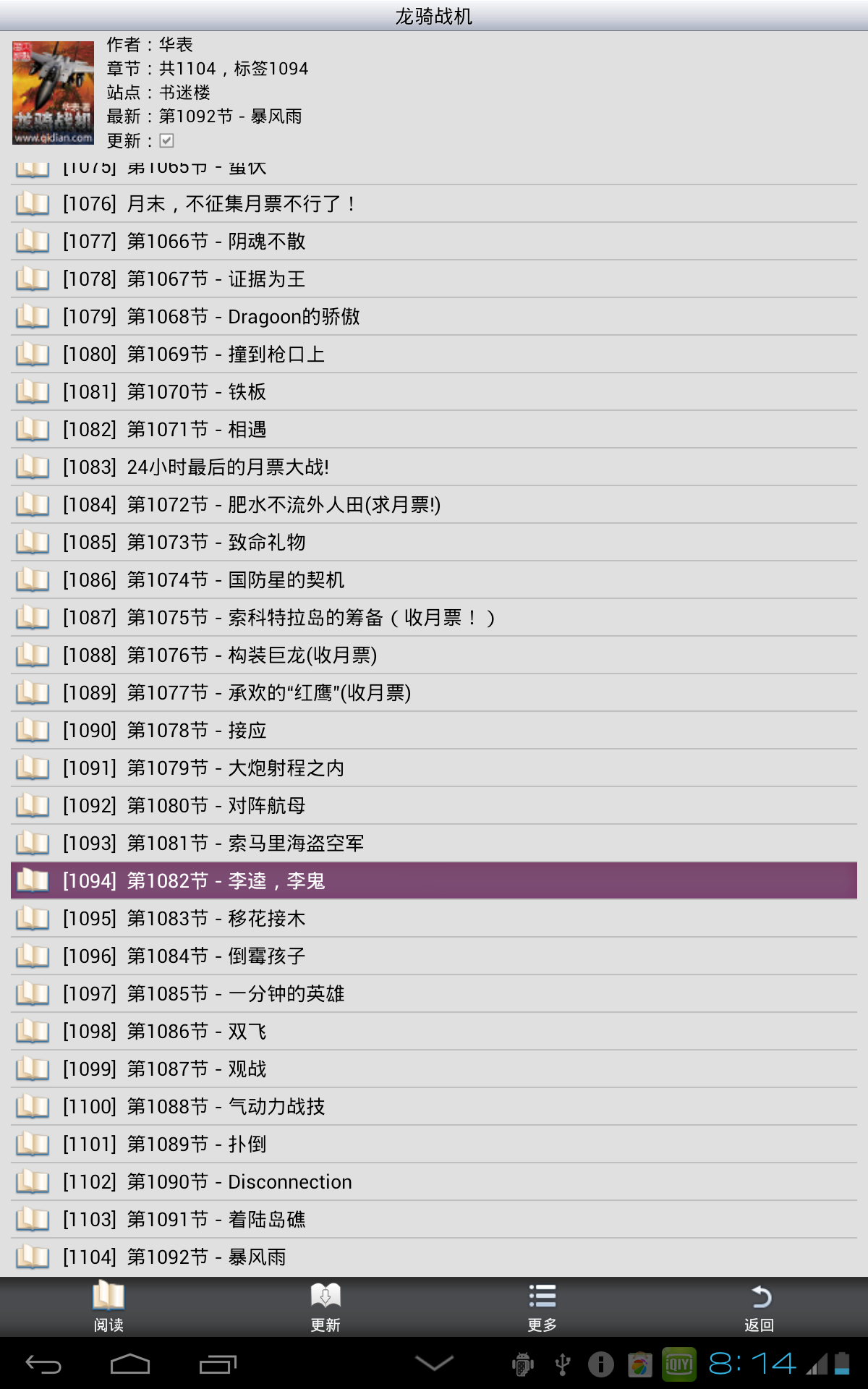Open chapter [1076] 月末，不征集月票不行了！
This screenshot has height=1389, width=868.
pos(434,204)
